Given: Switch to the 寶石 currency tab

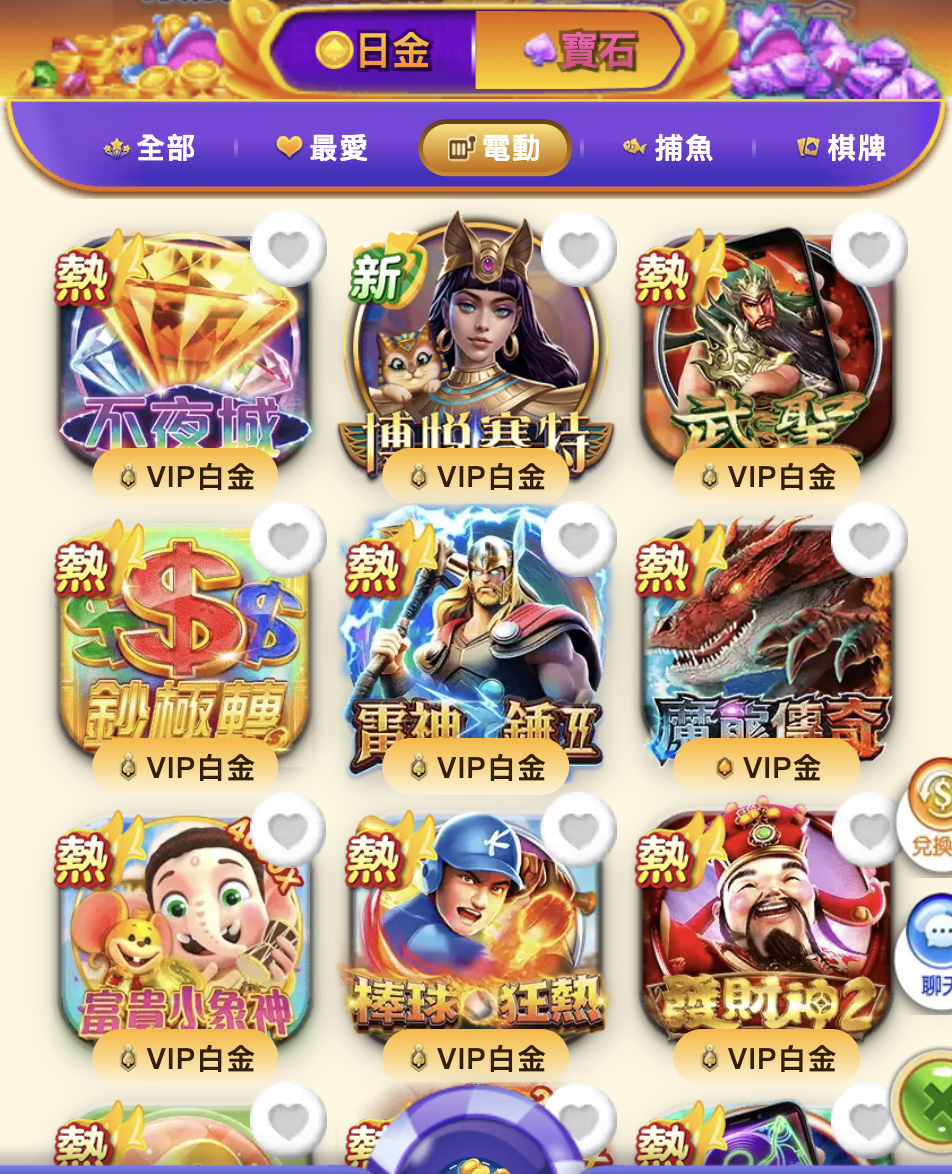Looking at the screenshot, I should [x=579, y=51].
